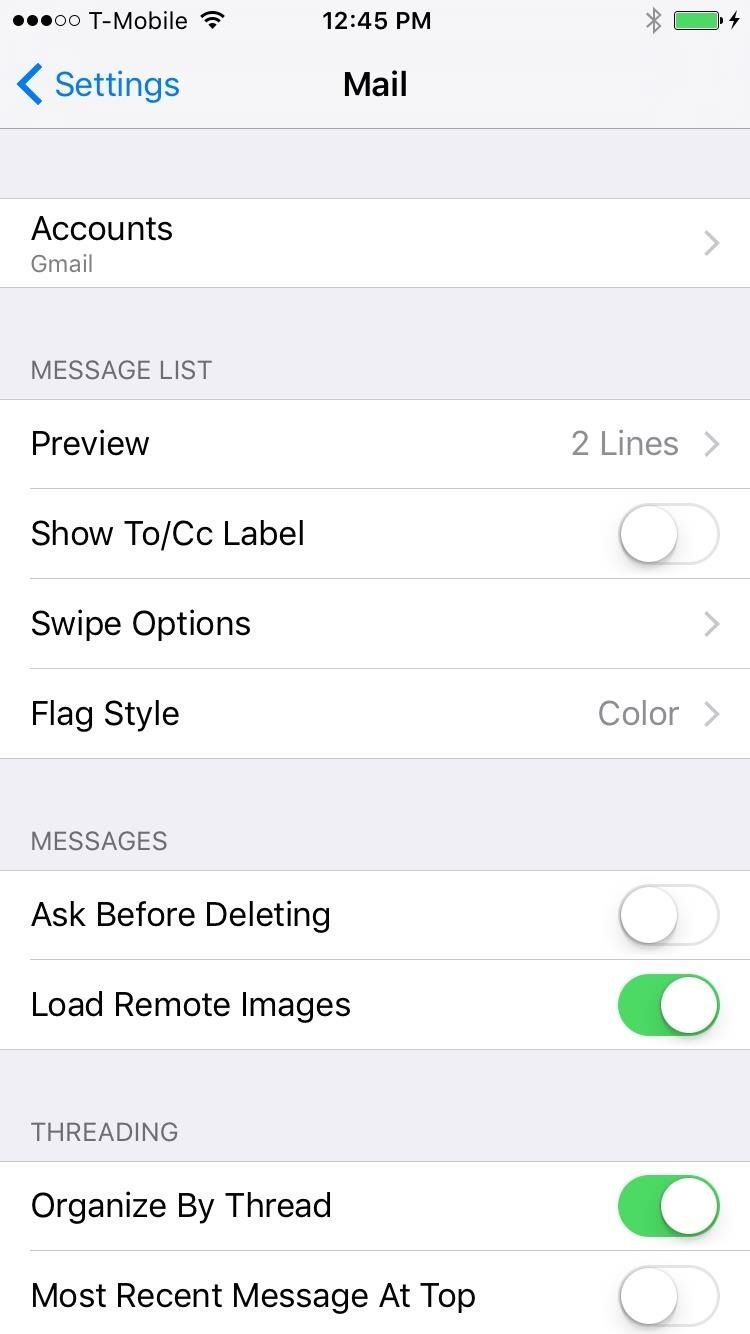750x1334 pixels.
Task: Expand the Swipe Options settings
Action: [x=375, y=624]
